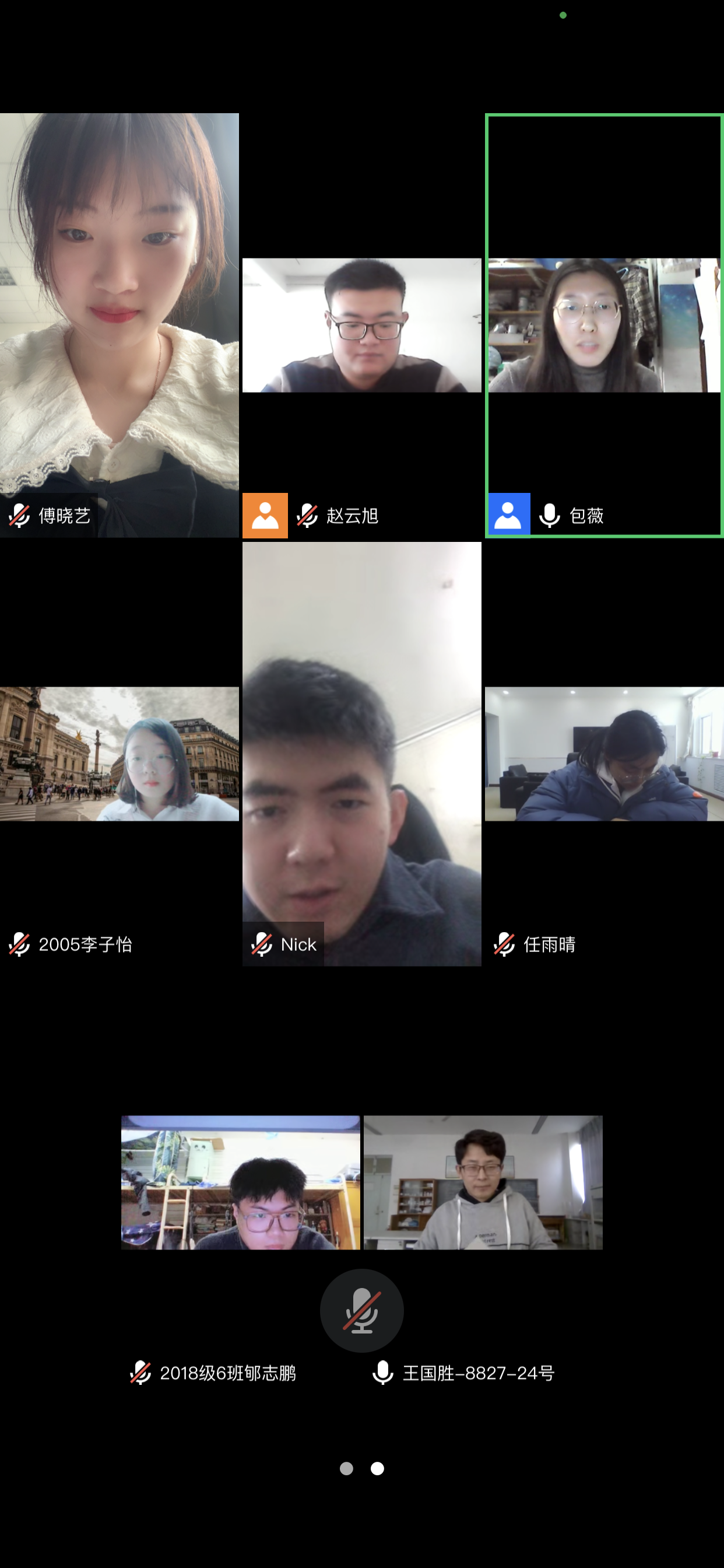The image size is (724, 1568).
Task: Select the 2005李子怡 video tile
Action: click(x=120, y=754)
